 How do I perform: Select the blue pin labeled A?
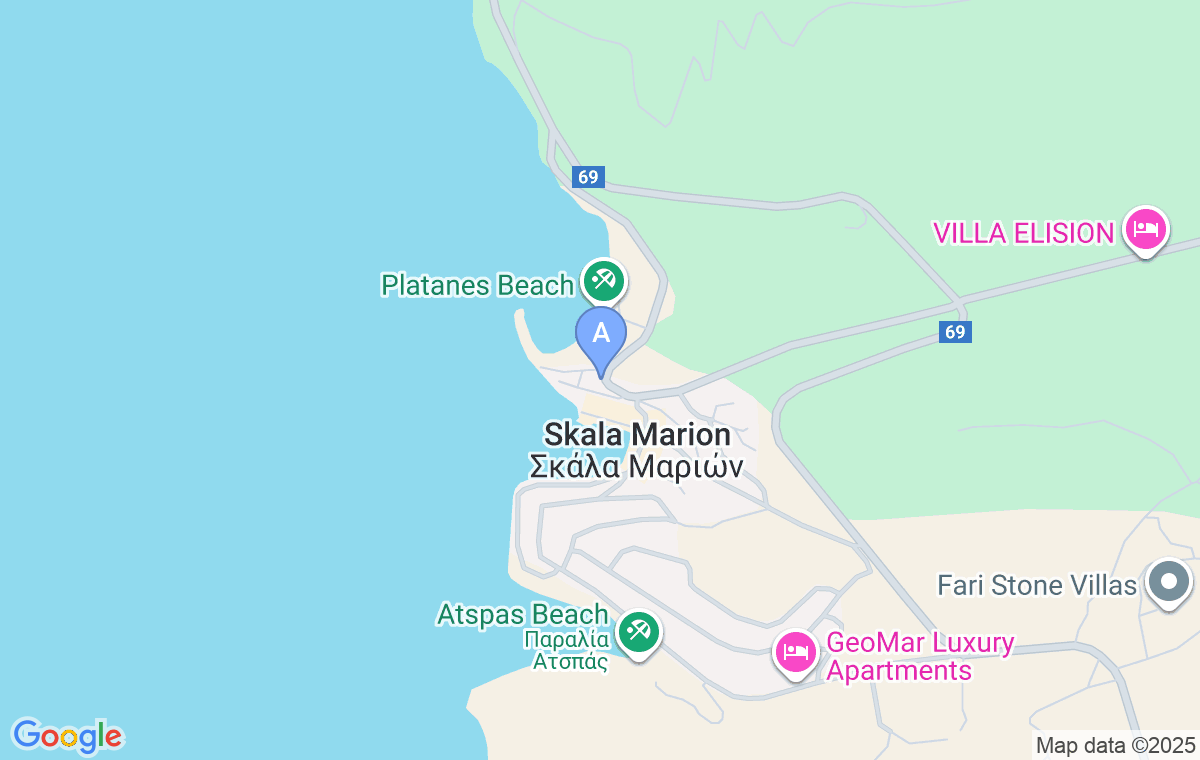[601, 334]
